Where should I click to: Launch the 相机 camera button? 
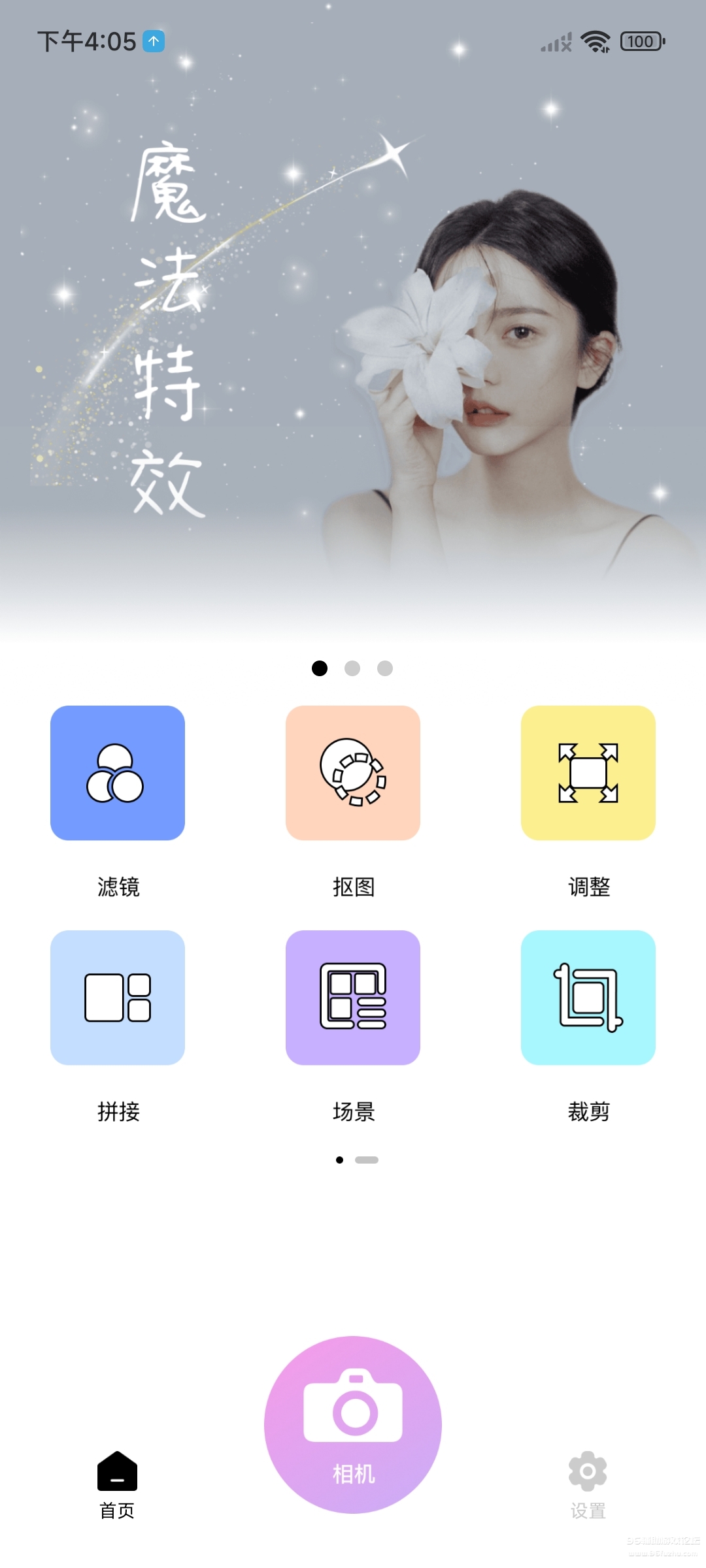coord(353,1424)
